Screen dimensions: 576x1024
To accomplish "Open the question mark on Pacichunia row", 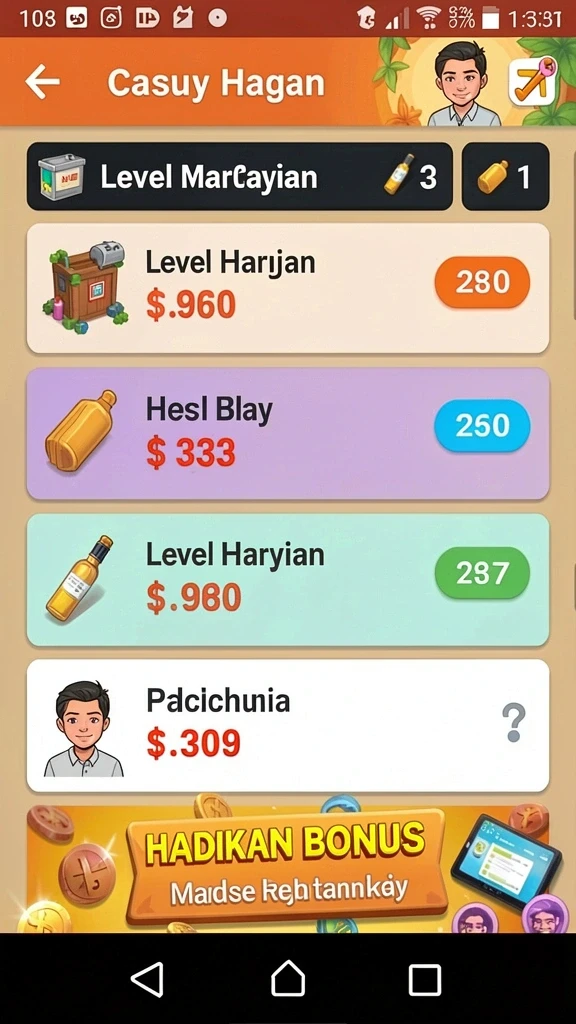I will pos(513,722).
